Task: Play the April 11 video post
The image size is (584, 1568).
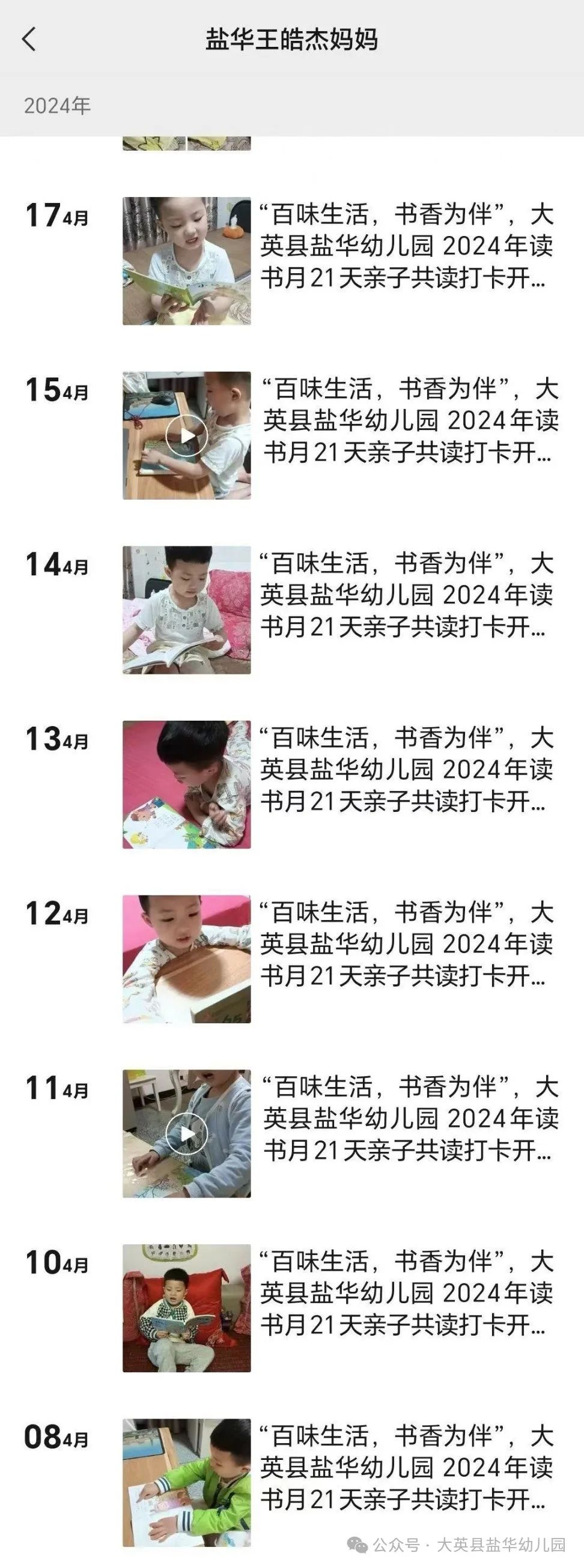Action: (x=186, y=1133)
